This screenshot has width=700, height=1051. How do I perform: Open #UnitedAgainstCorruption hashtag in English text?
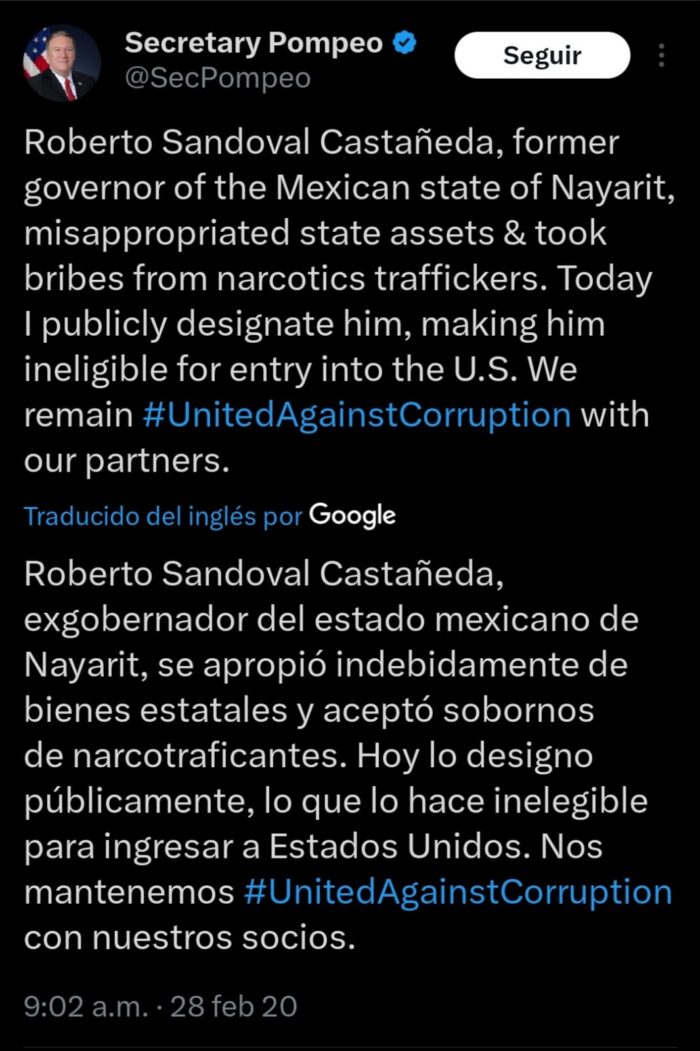pyautogui.click(x=357, y=414)
